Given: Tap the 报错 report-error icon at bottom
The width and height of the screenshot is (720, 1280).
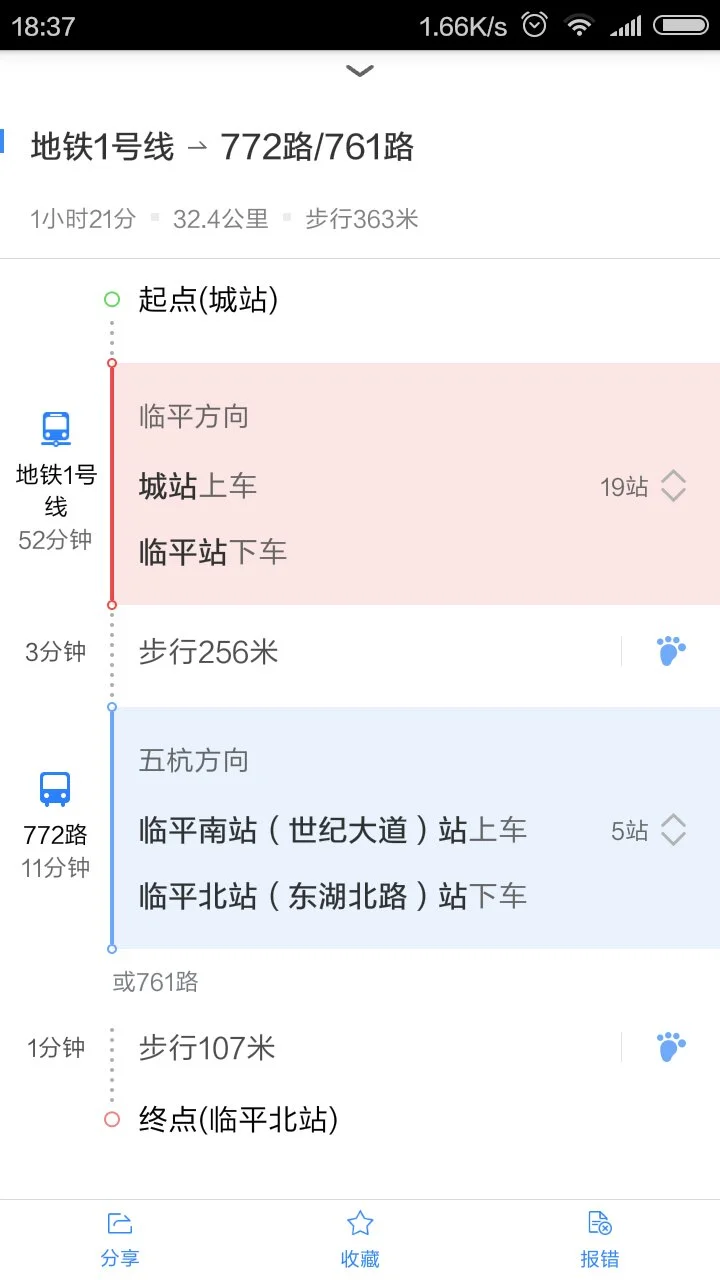Looking at the screenshot, I should (x=599, y=1222).
